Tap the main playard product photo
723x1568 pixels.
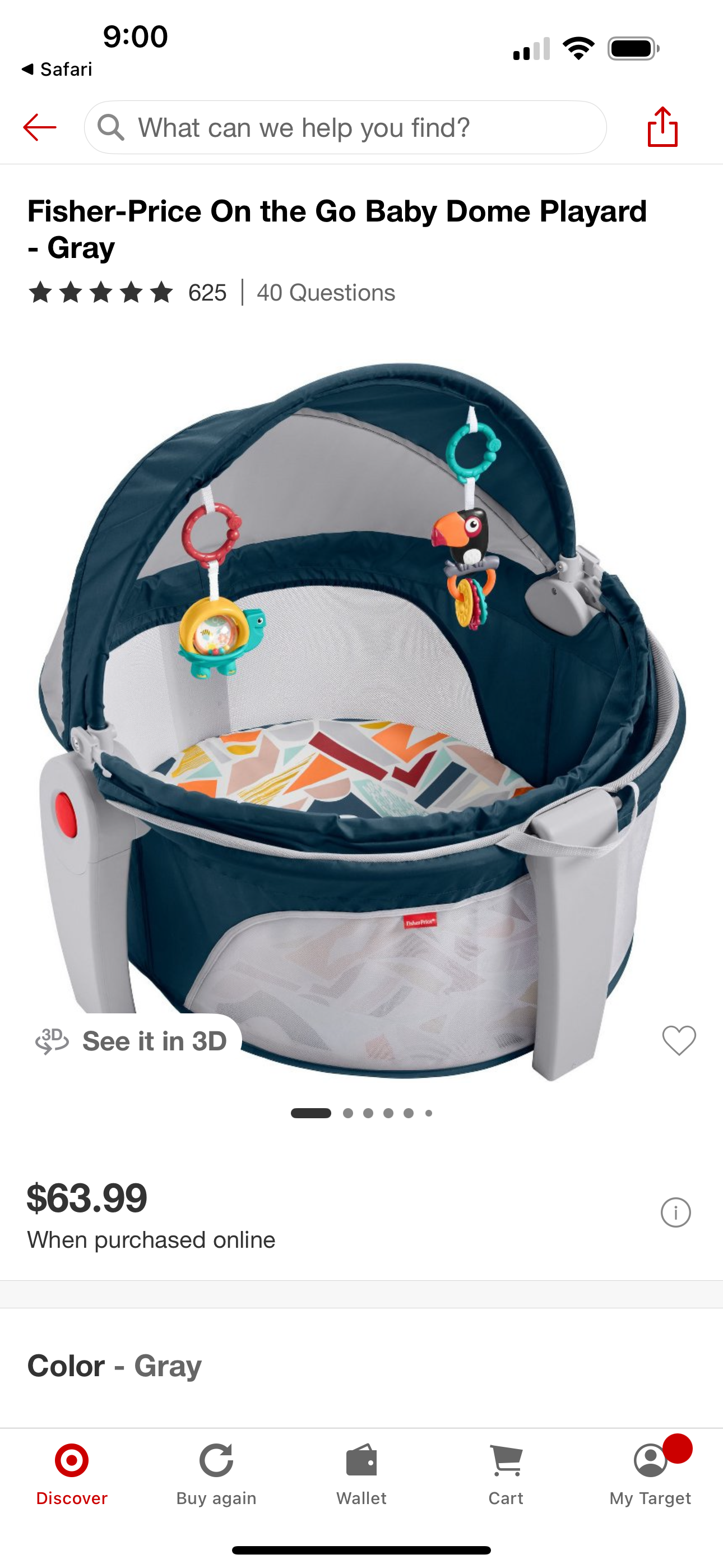click(x=361, y=700)
